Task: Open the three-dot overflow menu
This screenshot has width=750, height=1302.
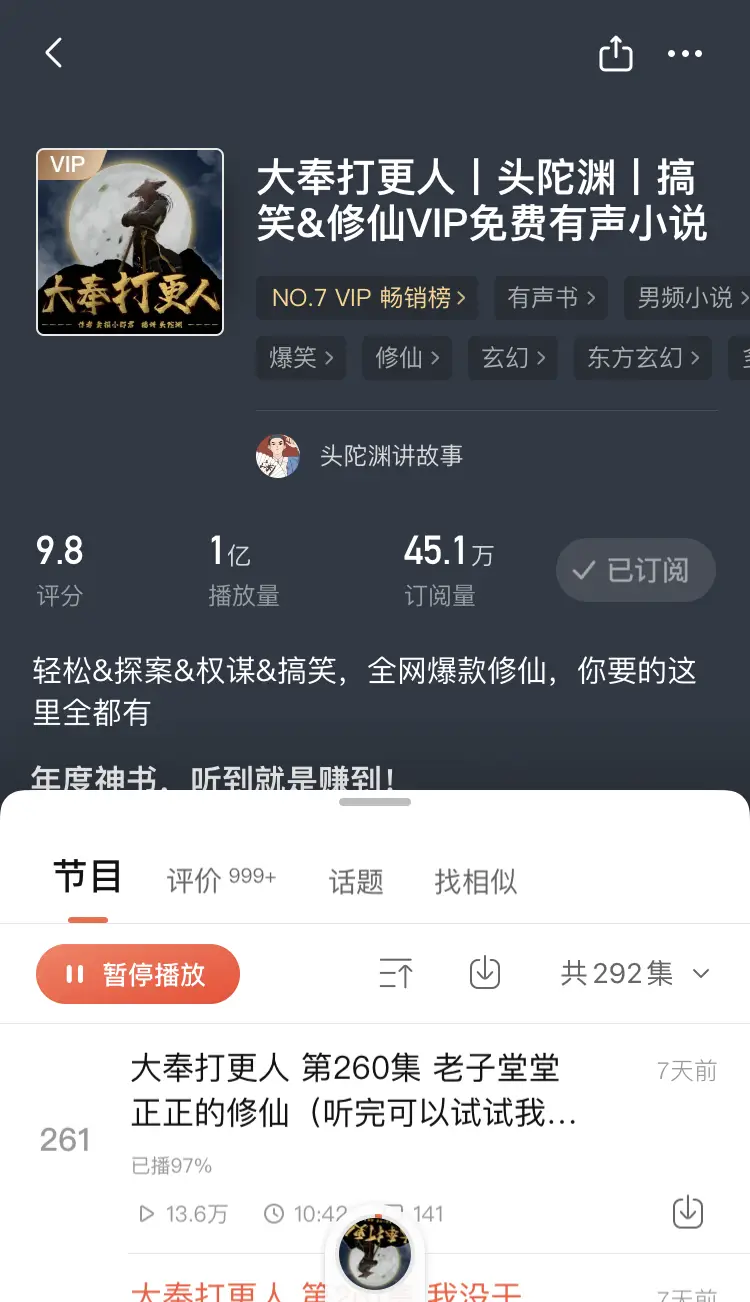Action: pyautogui.click(x=685, y=54)
